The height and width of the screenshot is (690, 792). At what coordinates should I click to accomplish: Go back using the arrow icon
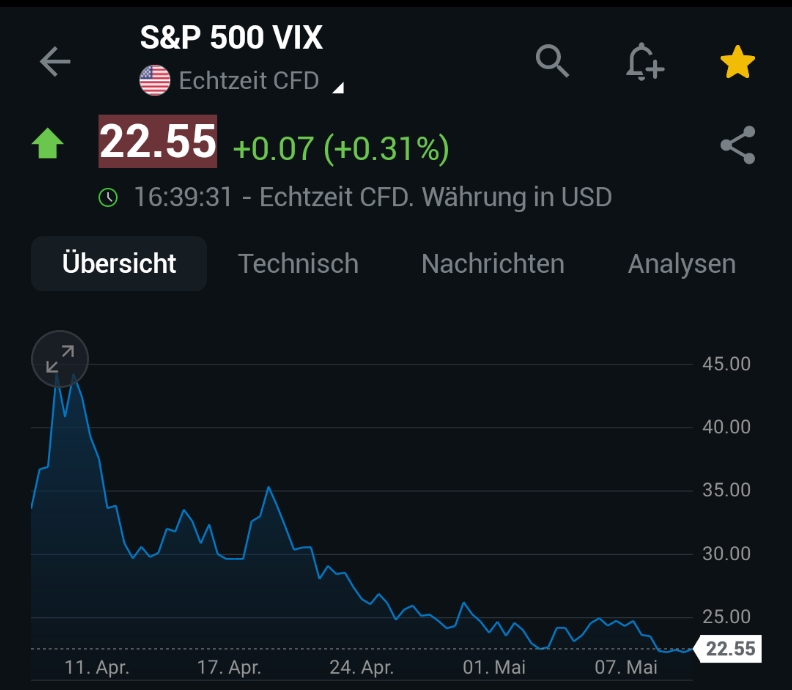pyautogui.click(x=55, y=62)
